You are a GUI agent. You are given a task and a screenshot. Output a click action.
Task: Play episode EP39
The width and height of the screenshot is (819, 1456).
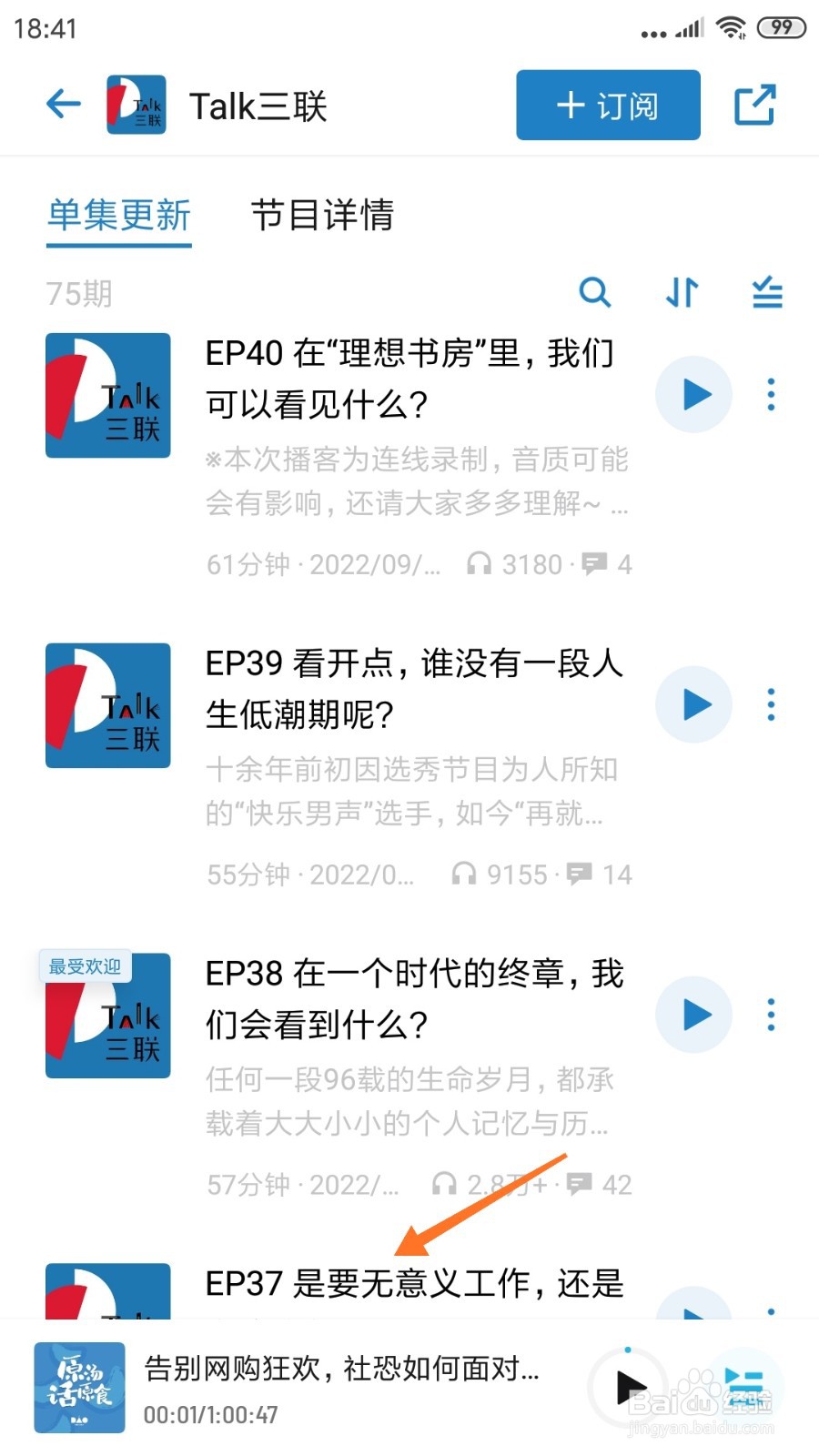pyautogui.click(x=694, y=704)
